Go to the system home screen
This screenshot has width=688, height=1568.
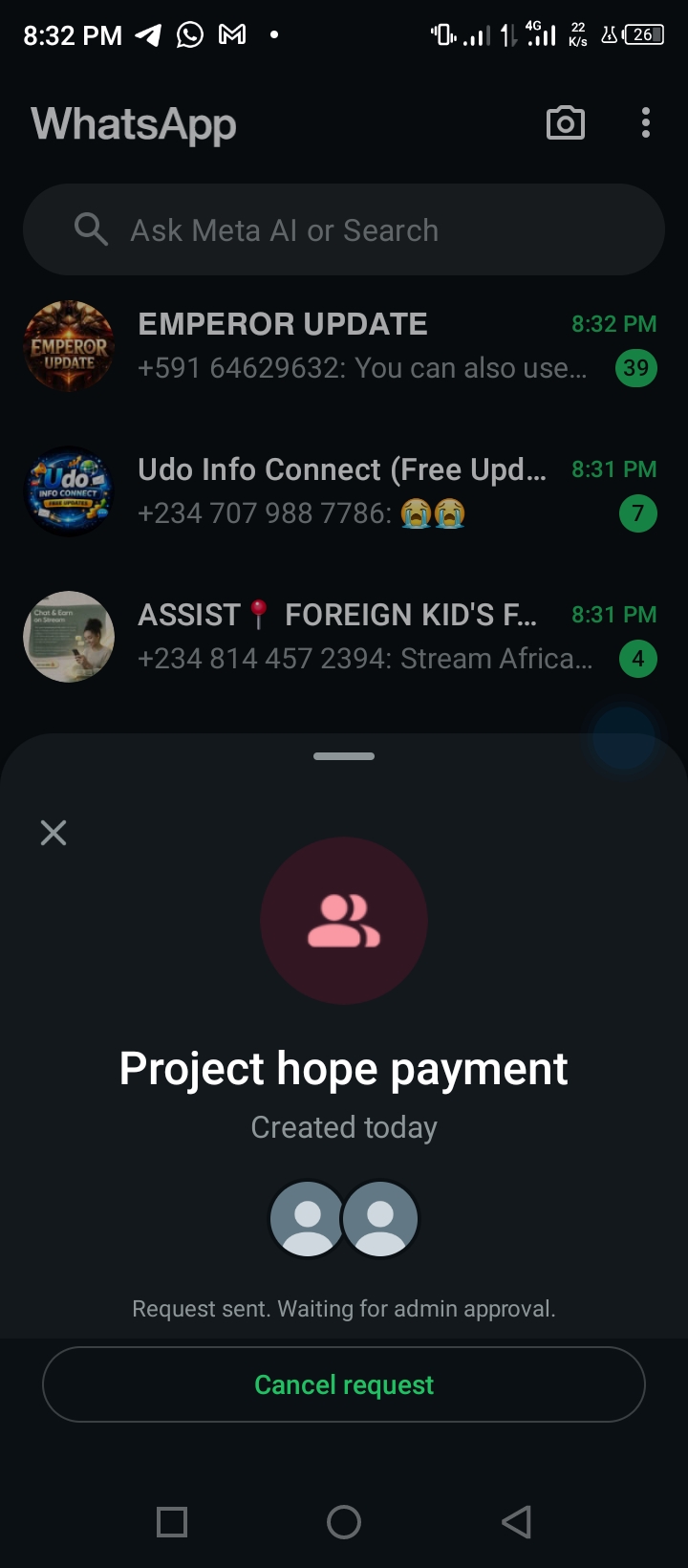(344, 1521)
